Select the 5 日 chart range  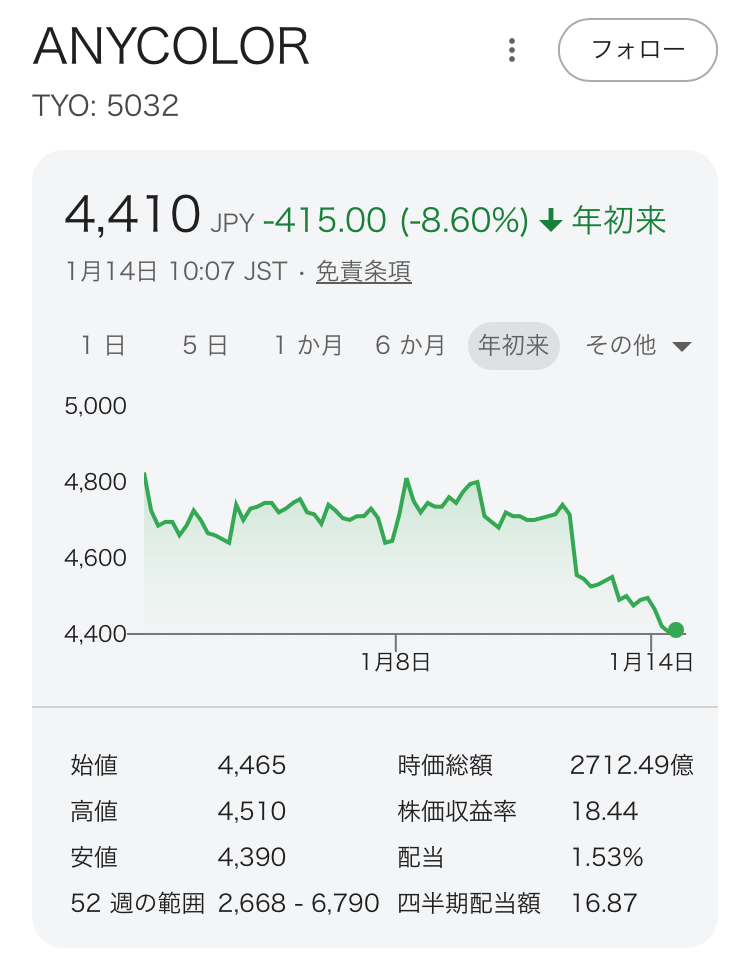pyautogui.click(x=205, y=346)
